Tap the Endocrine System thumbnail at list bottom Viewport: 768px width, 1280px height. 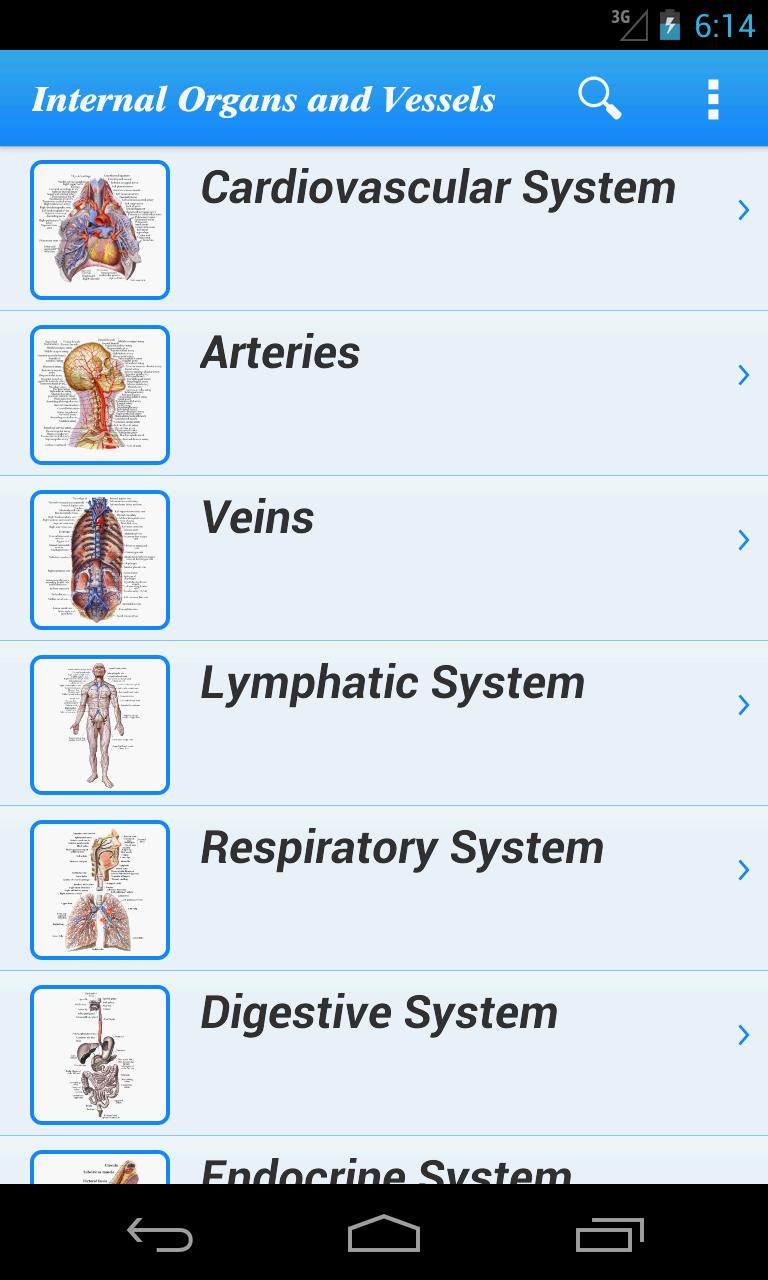(100, 1170)
